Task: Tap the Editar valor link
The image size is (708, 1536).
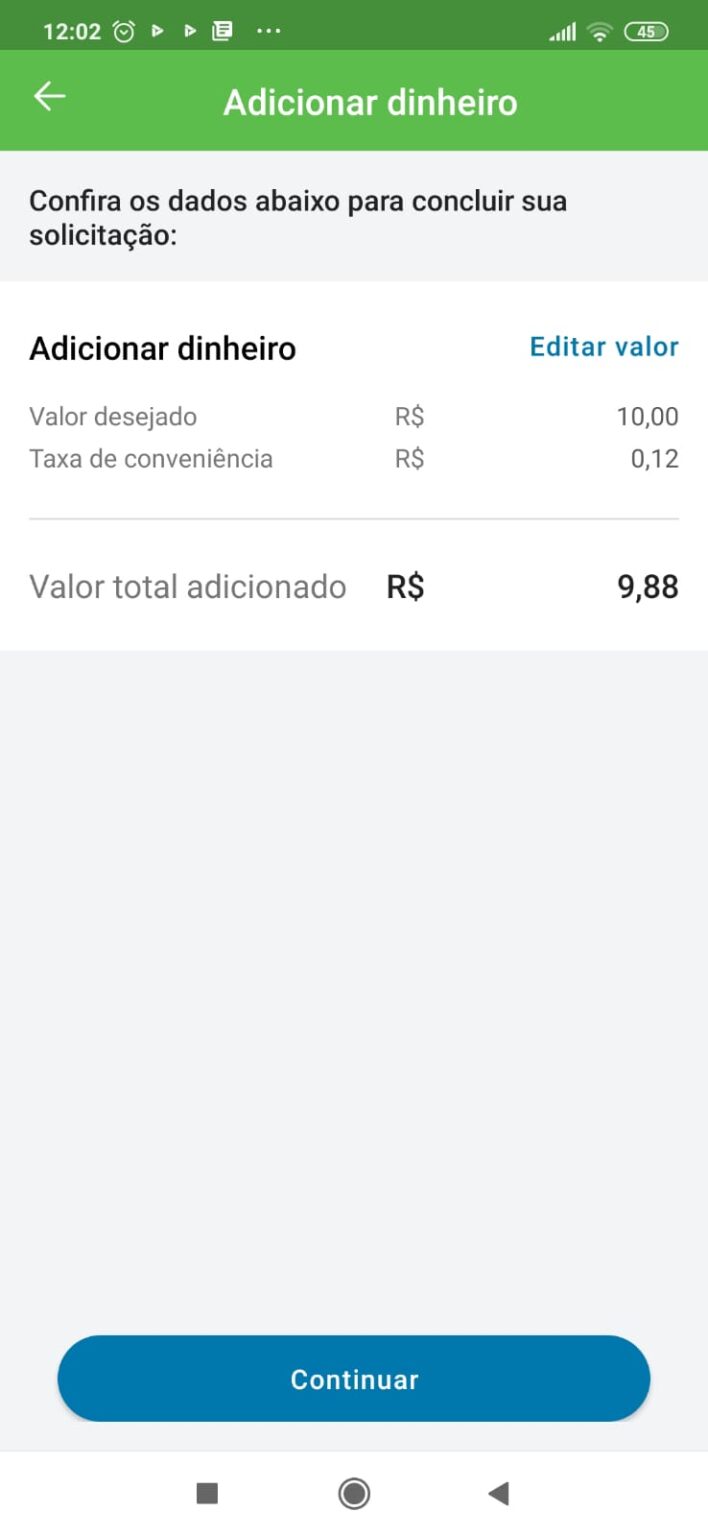Action: point(604,347)
